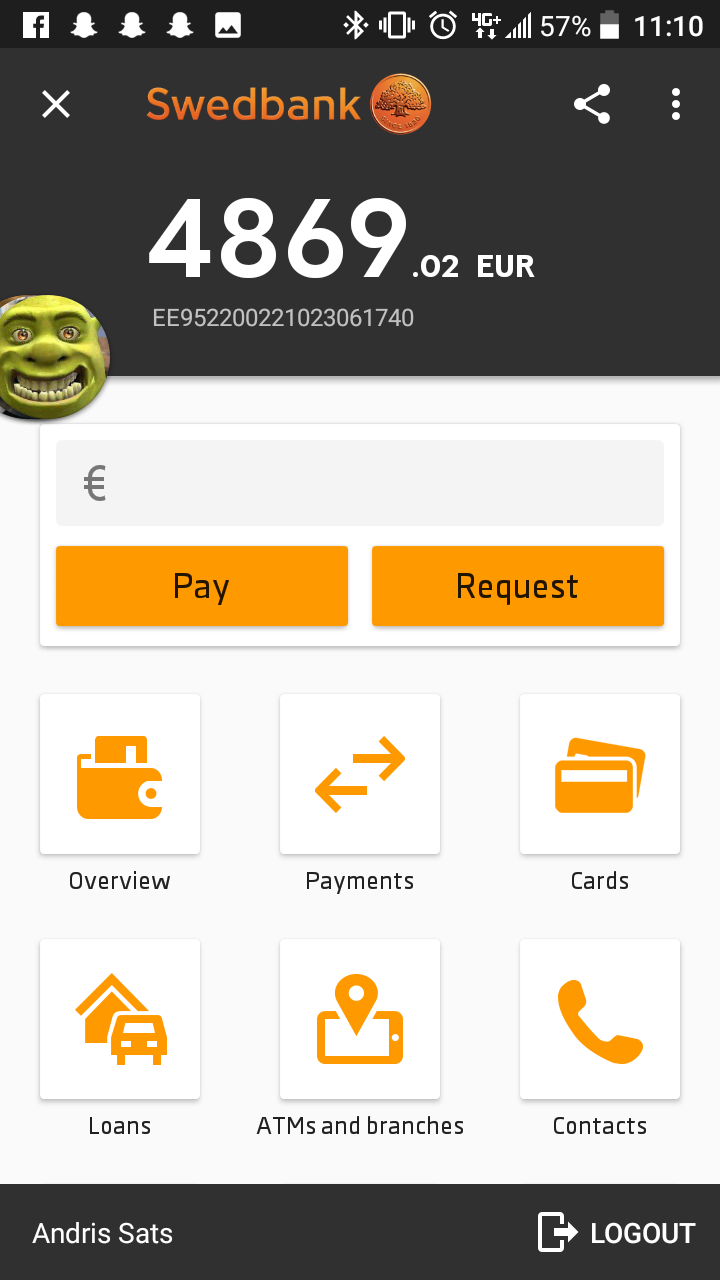Screen dimensions: 720x1280
Task: View Loans
Action: pos(120,1019)
